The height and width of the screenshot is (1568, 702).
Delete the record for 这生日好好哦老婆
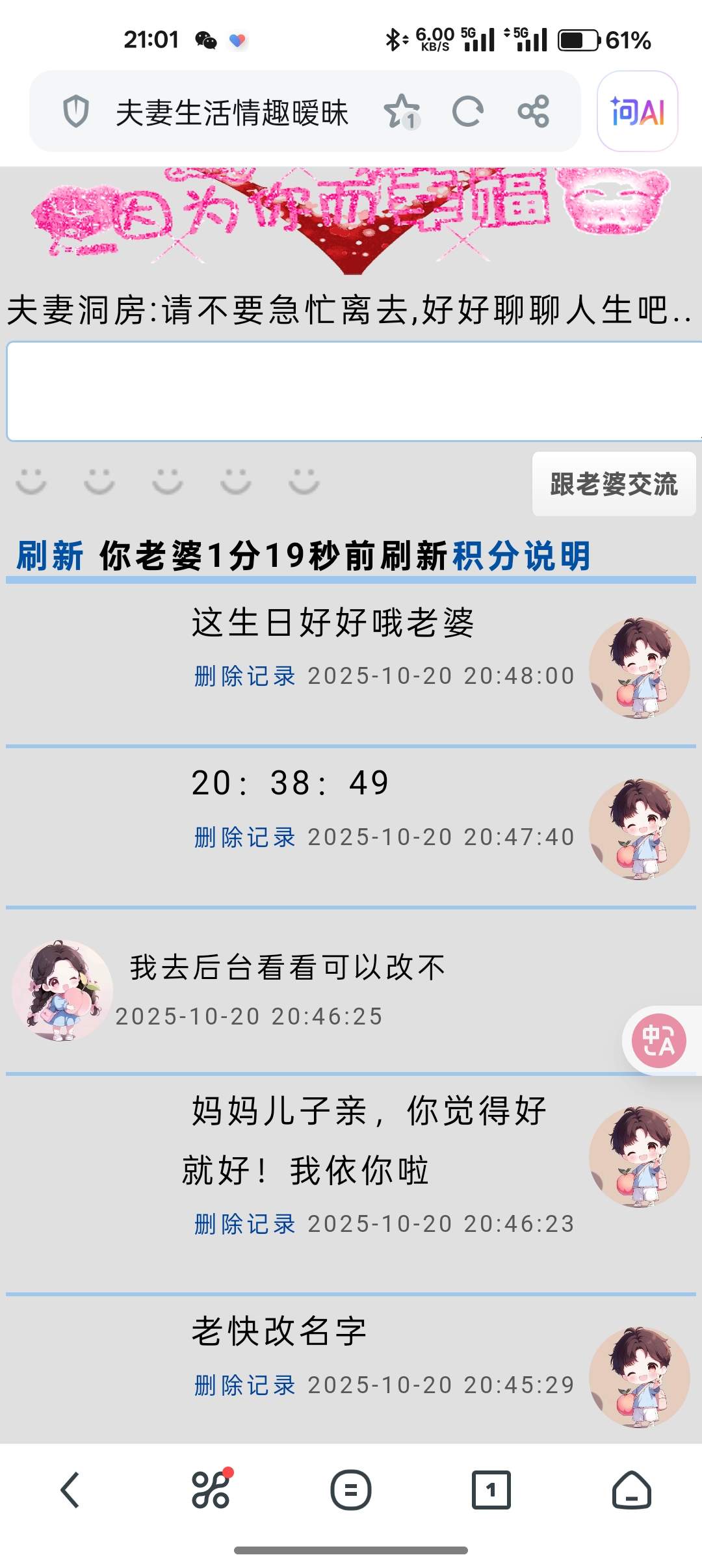(245, 676)
